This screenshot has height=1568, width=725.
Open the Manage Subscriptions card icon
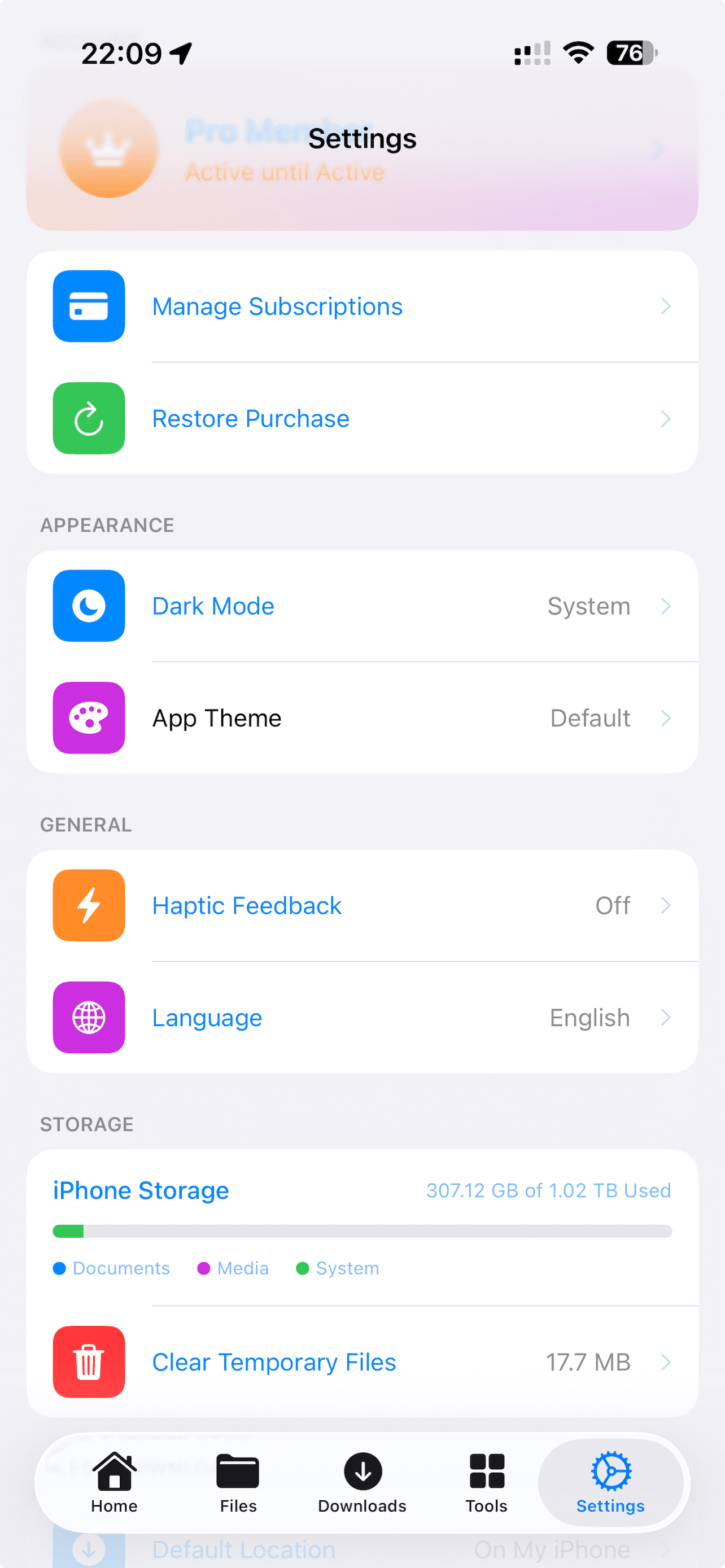click(x=88, y=306)
